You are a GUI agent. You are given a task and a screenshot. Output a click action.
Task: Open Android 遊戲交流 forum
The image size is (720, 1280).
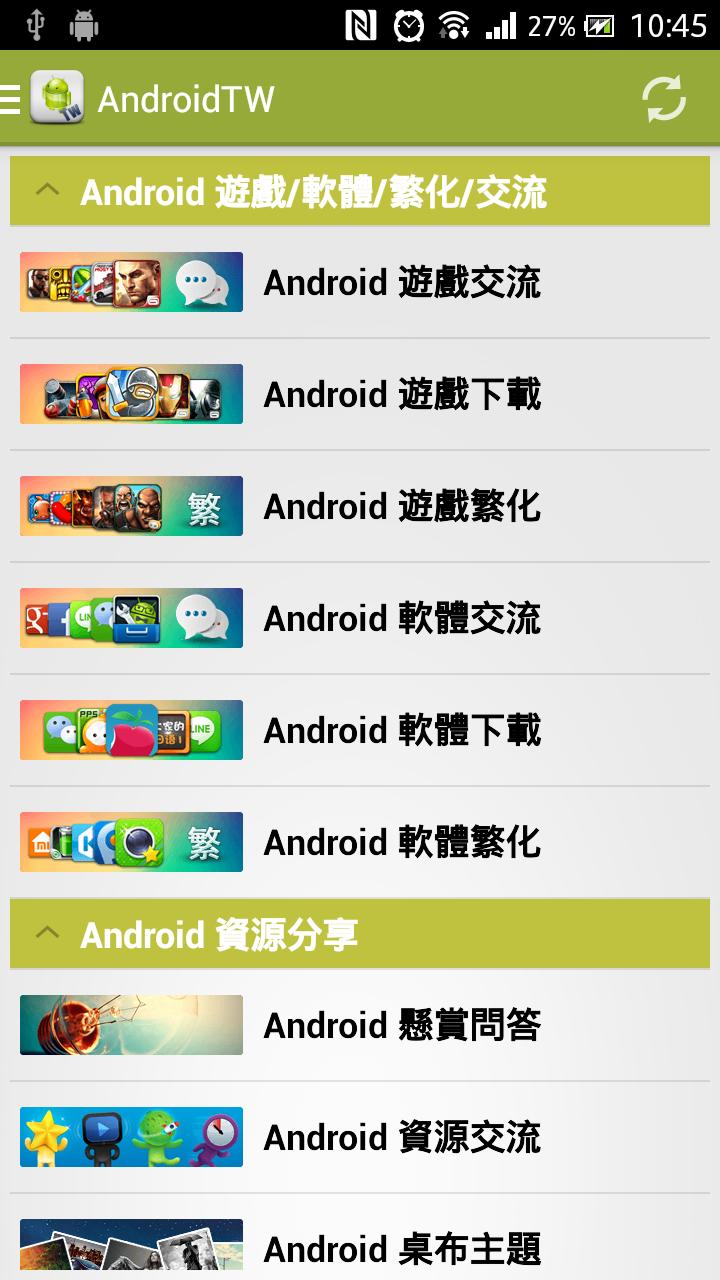pyautogui.click(x=360, y=283)
